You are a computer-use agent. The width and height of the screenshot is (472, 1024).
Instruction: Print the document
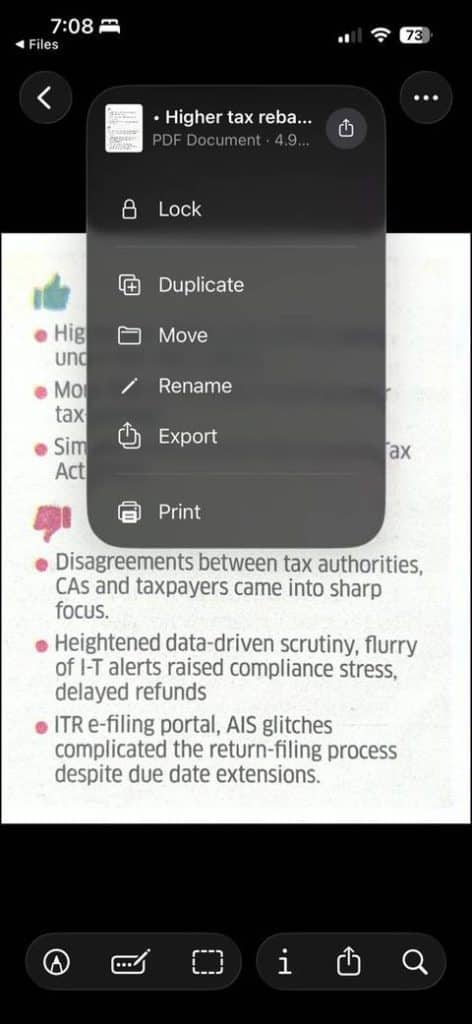pos(236,512)
